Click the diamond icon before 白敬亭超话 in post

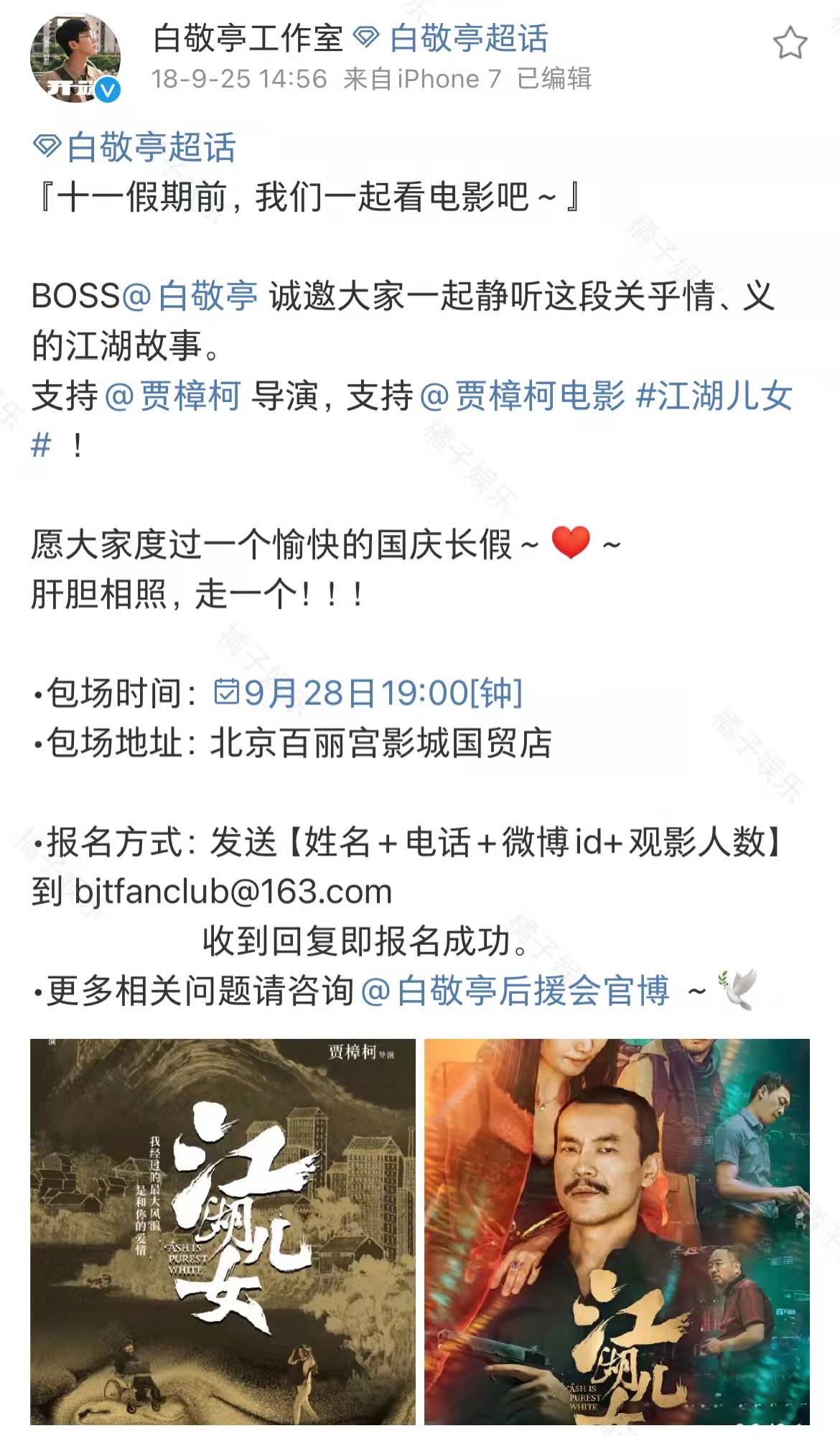coord(49,146)
